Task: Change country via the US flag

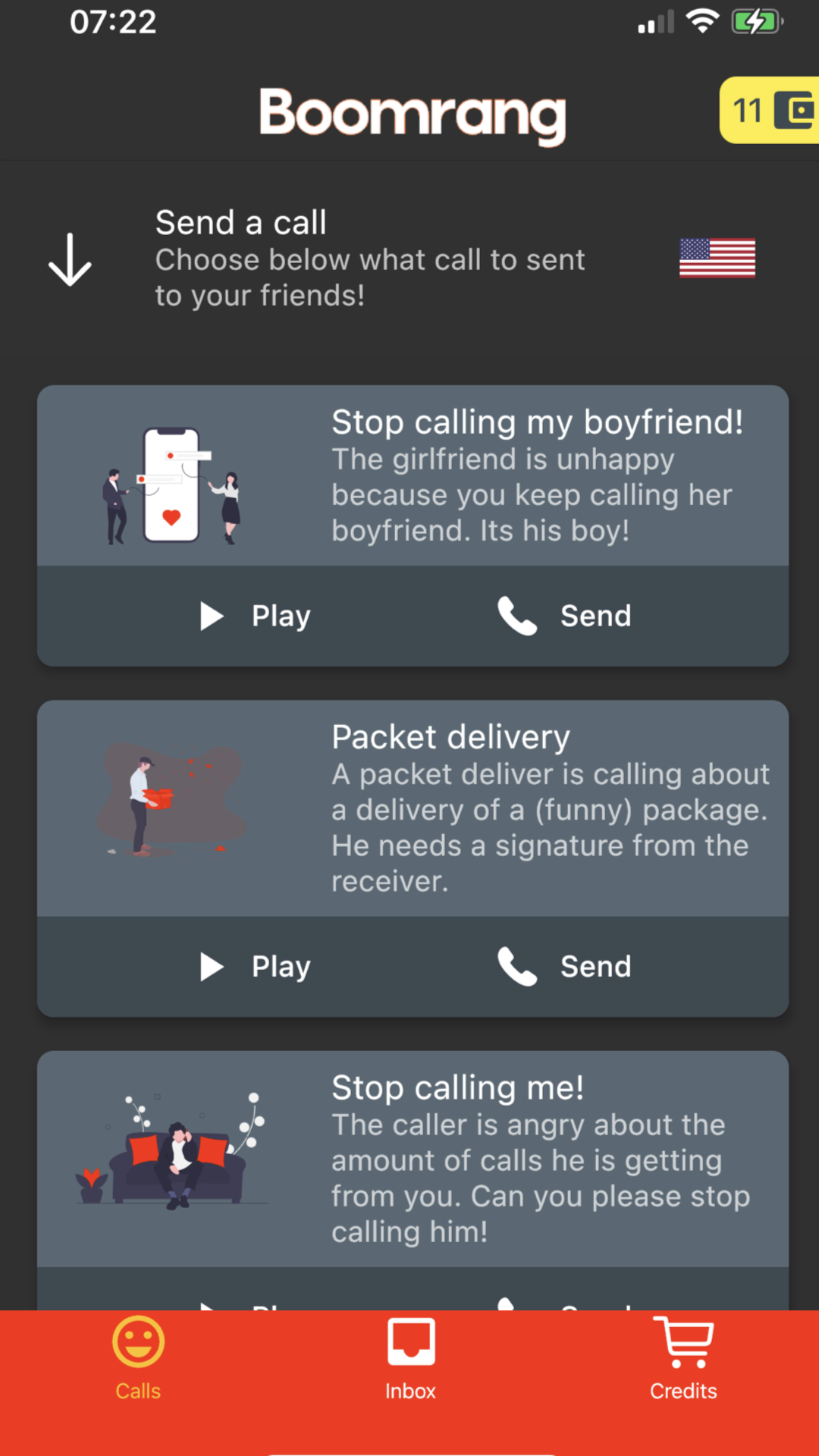Action: [717, 258]
